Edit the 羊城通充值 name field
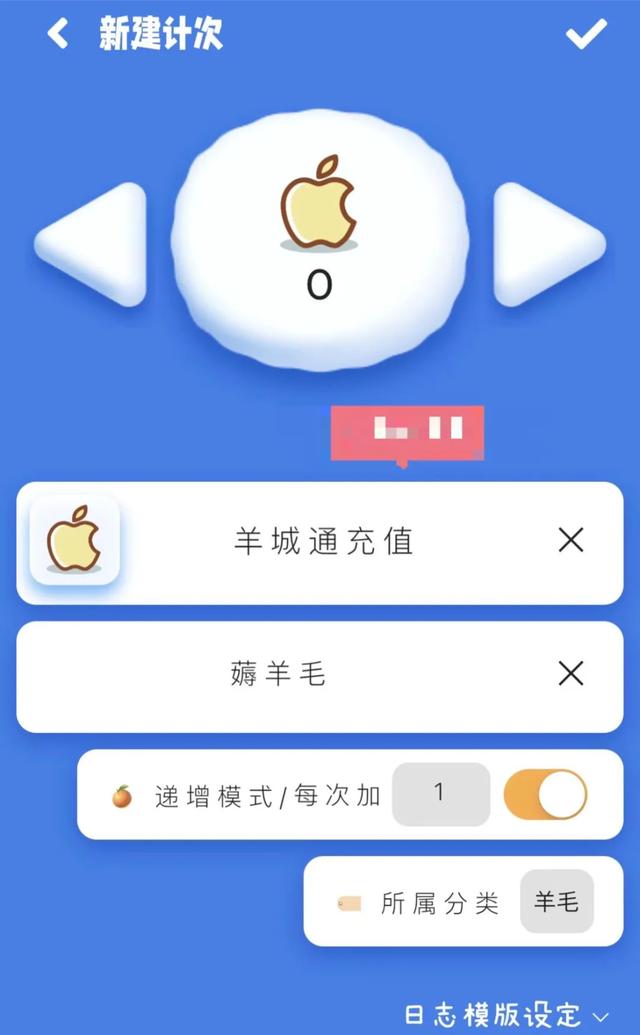Image resolution: width=640 pixels, height=1035 pixels. 324,541
